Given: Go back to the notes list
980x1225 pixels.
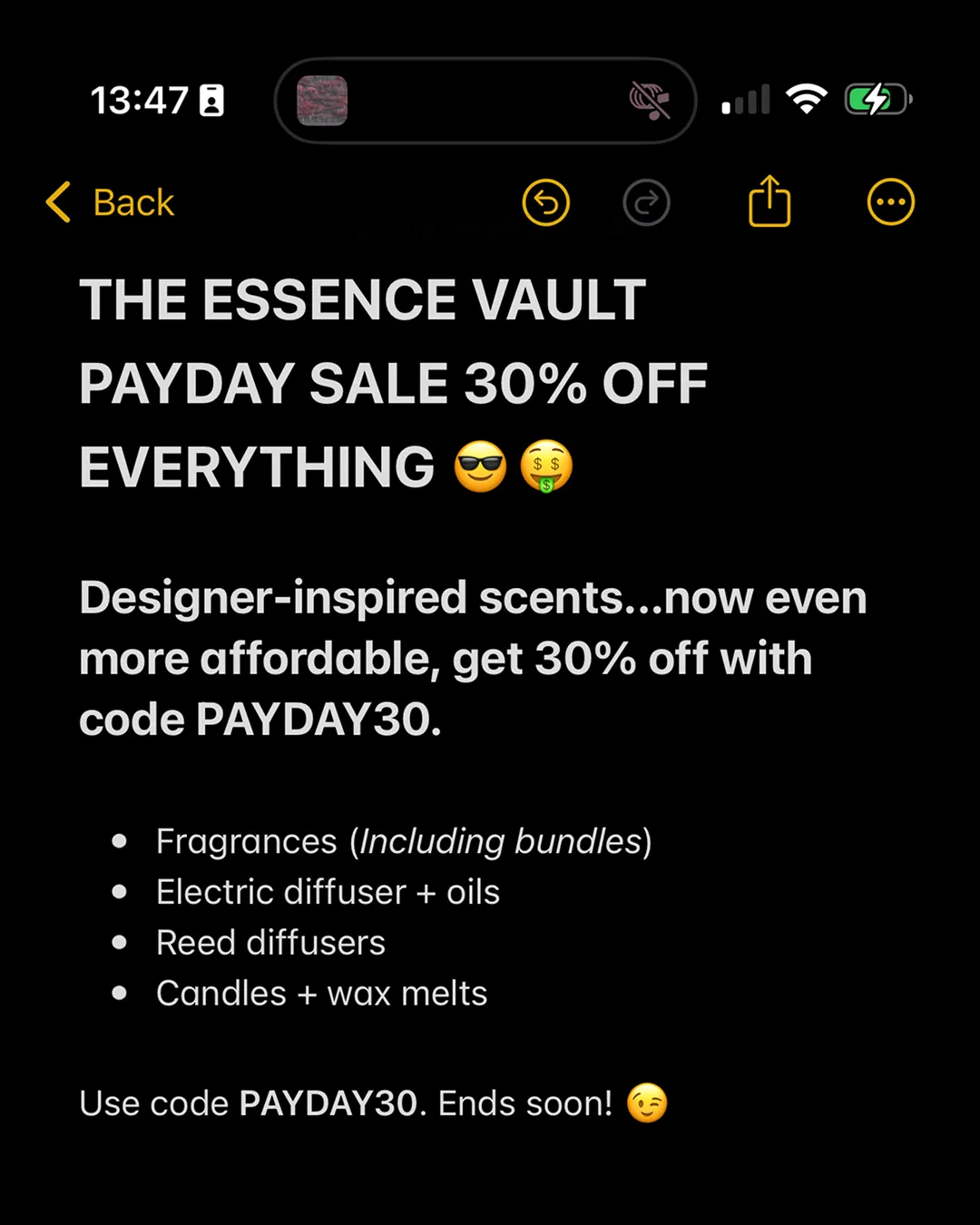Looking at the screenshot, I should [111, 202].
